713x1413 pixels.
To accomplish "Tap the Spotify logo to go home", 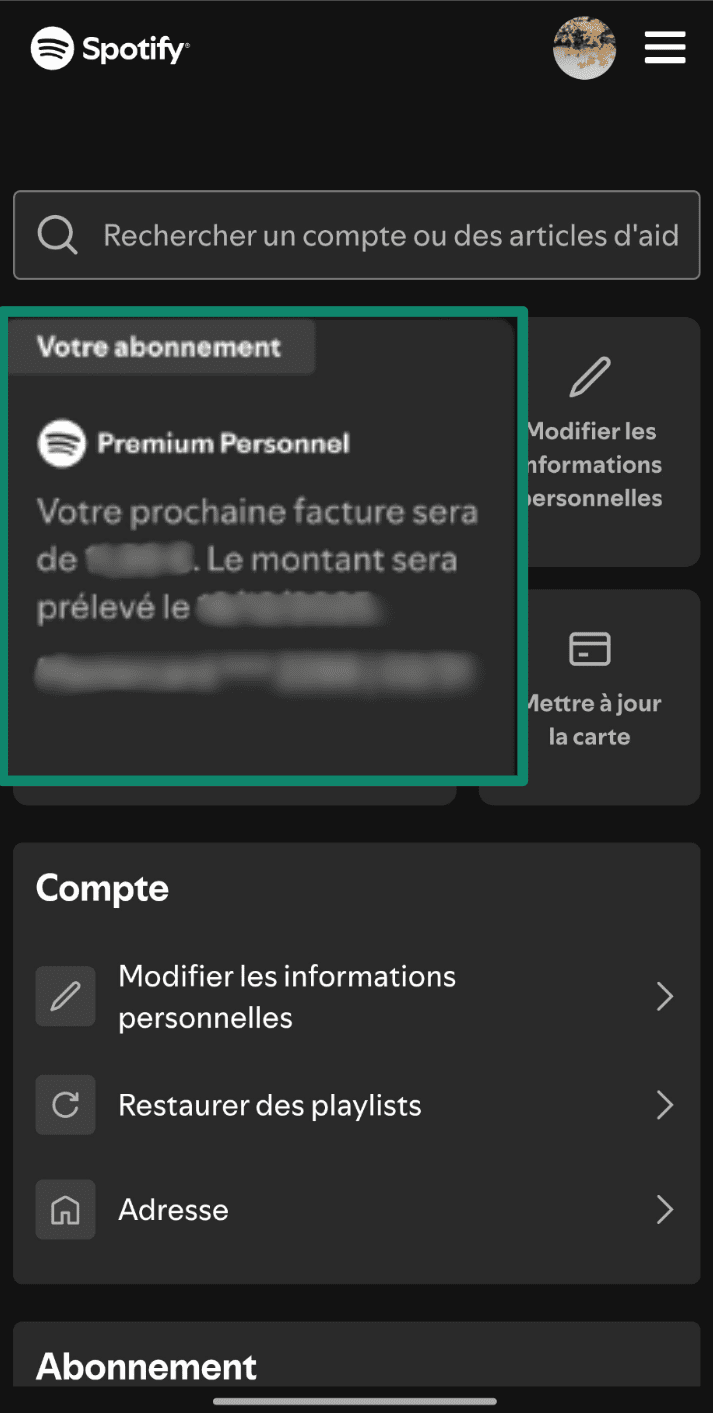I will [x=110, y=48].
